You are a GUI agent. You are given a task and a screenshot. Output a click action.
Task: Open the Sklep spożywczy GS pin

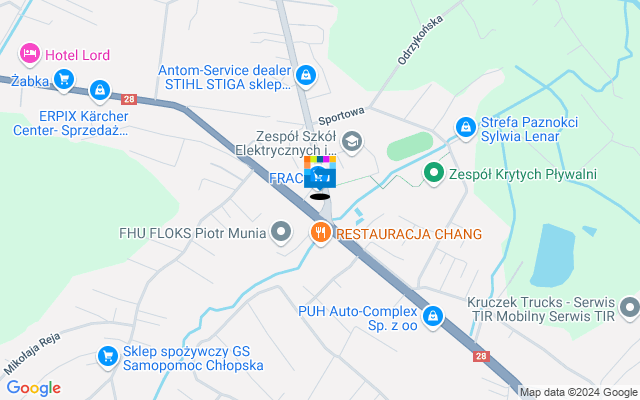click(x=107, y=355)
